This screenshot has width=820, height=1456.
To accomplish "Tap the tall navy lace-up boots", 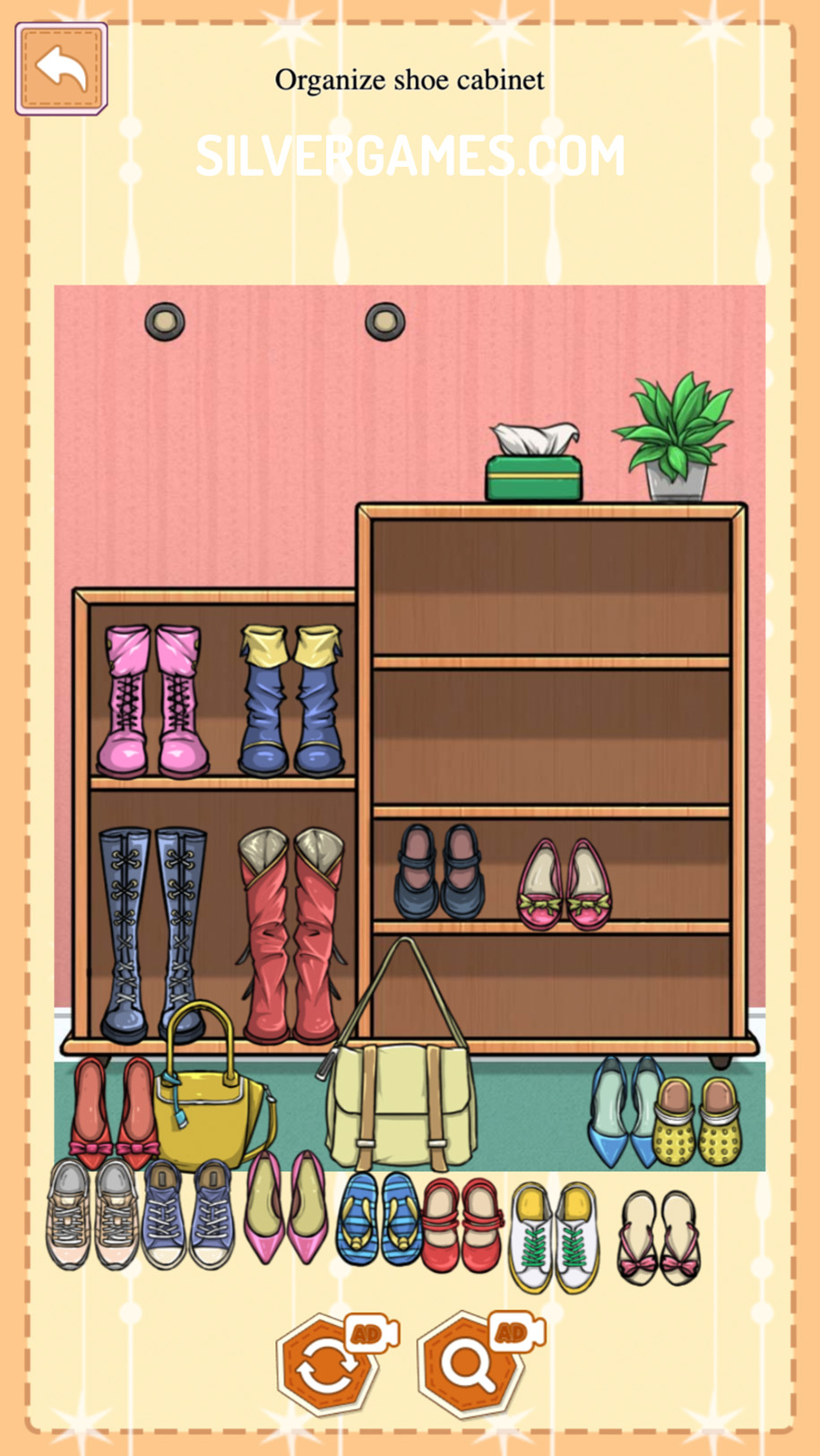I will [x=152, y=932].
